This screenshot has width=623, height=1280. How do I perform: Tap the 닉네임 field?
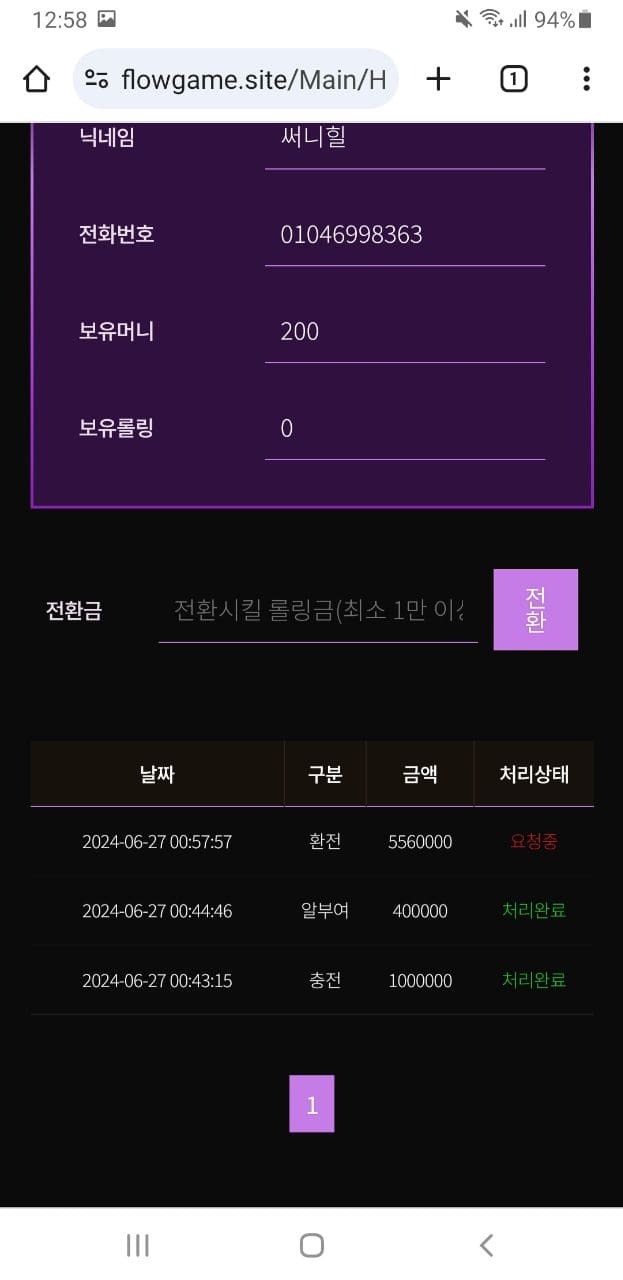point(404,139)
